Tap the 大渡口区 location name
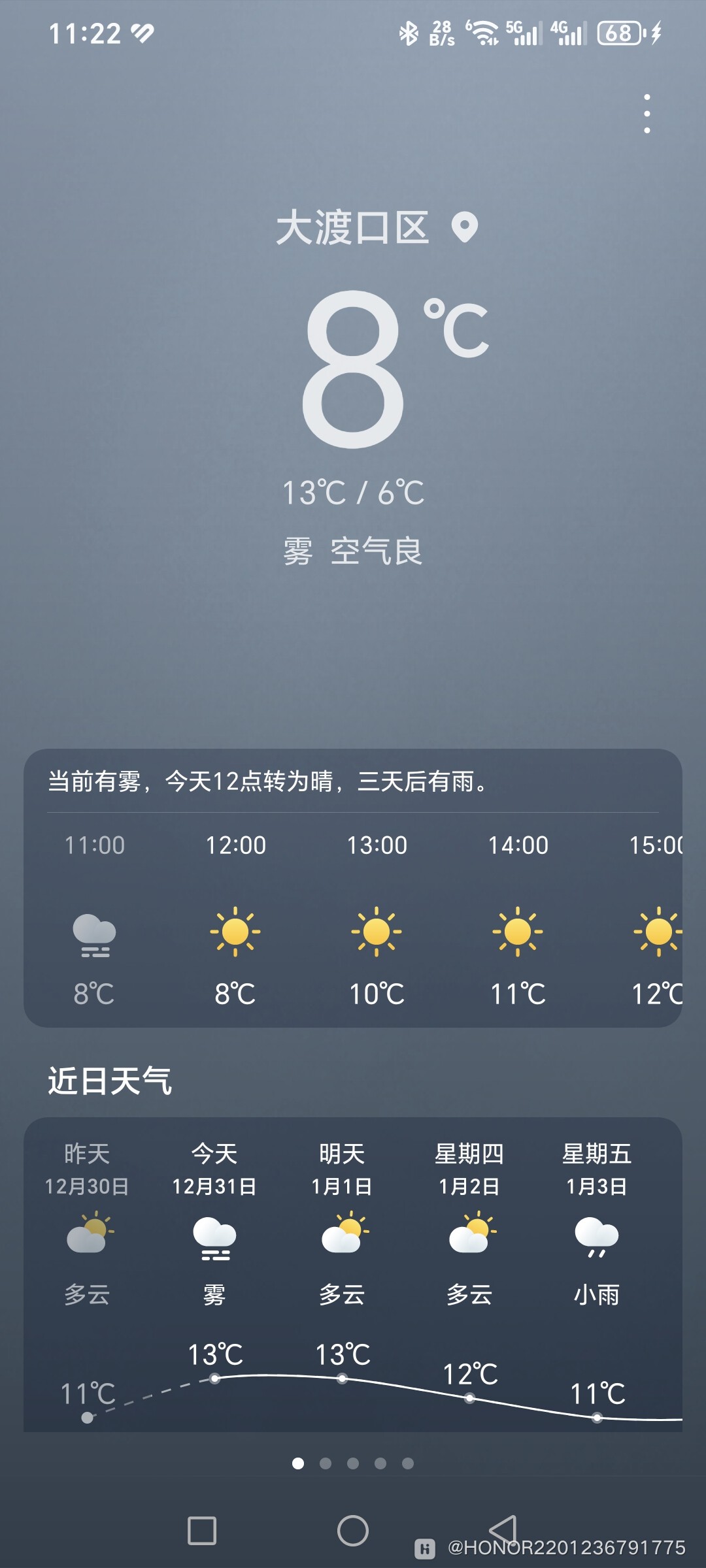 coord(353,228)
